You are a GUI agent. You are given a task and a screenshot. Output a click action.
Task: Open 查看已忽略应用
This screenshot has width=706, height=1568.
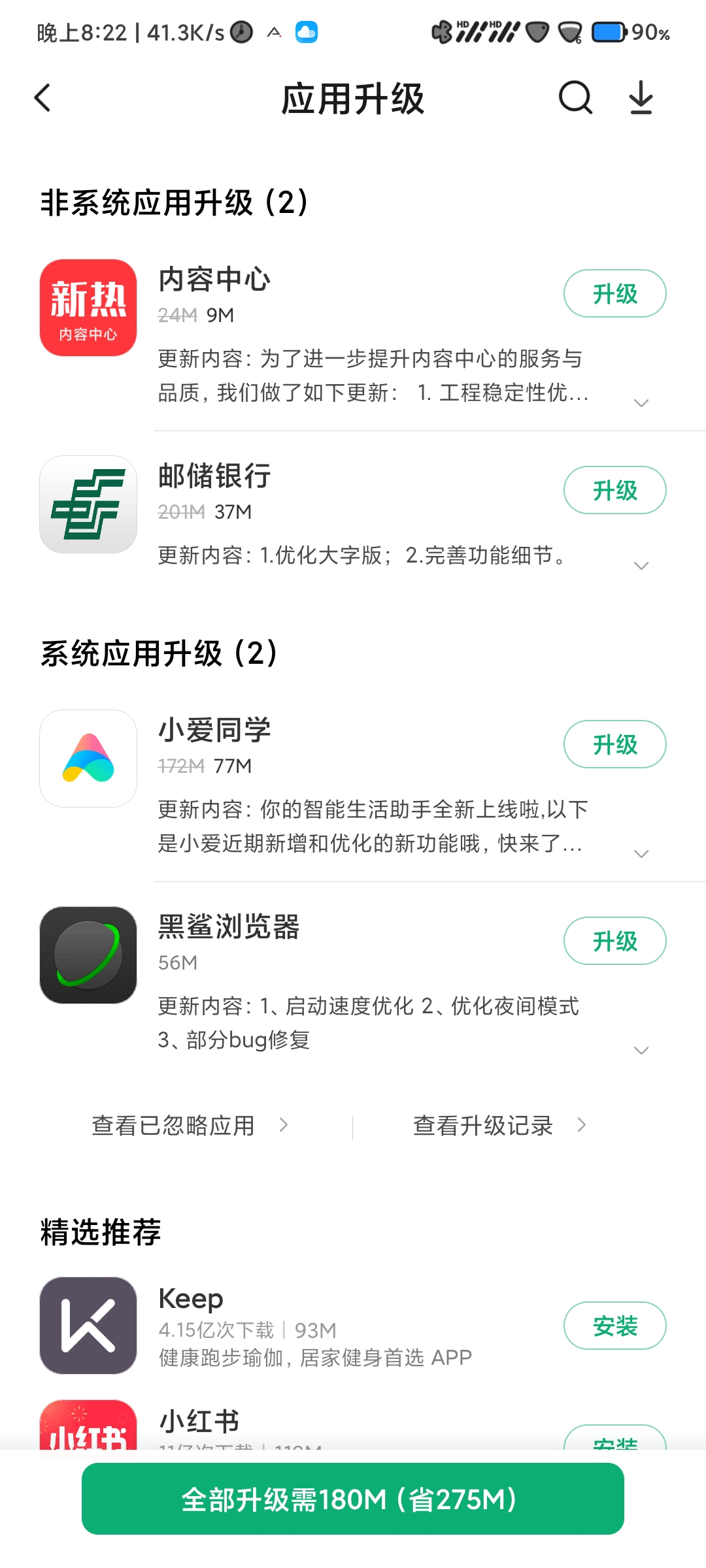point(190,1125)
